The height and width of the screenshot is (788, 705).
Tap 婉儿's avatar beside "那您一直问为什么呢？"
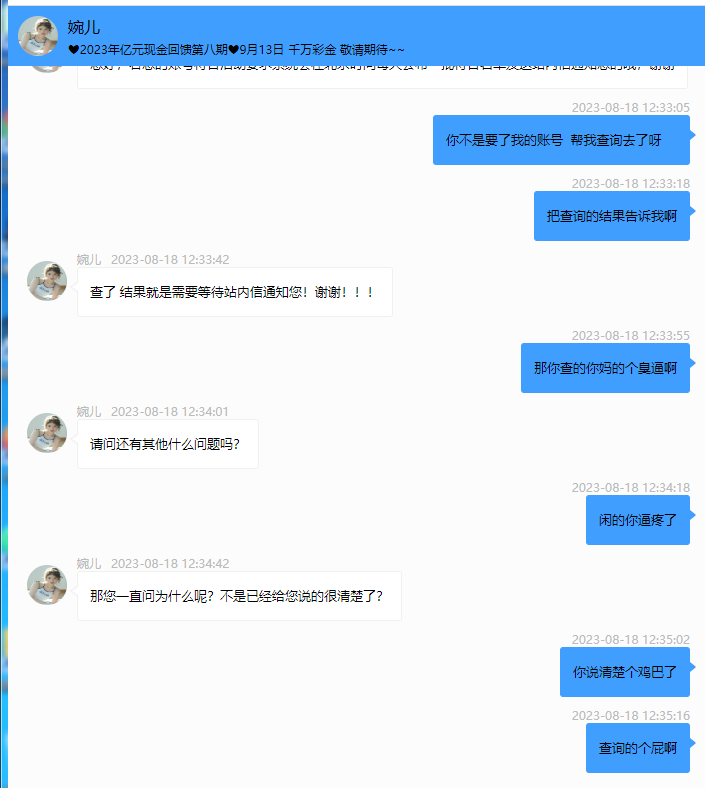pyautogui.click(x=47, y=585)
